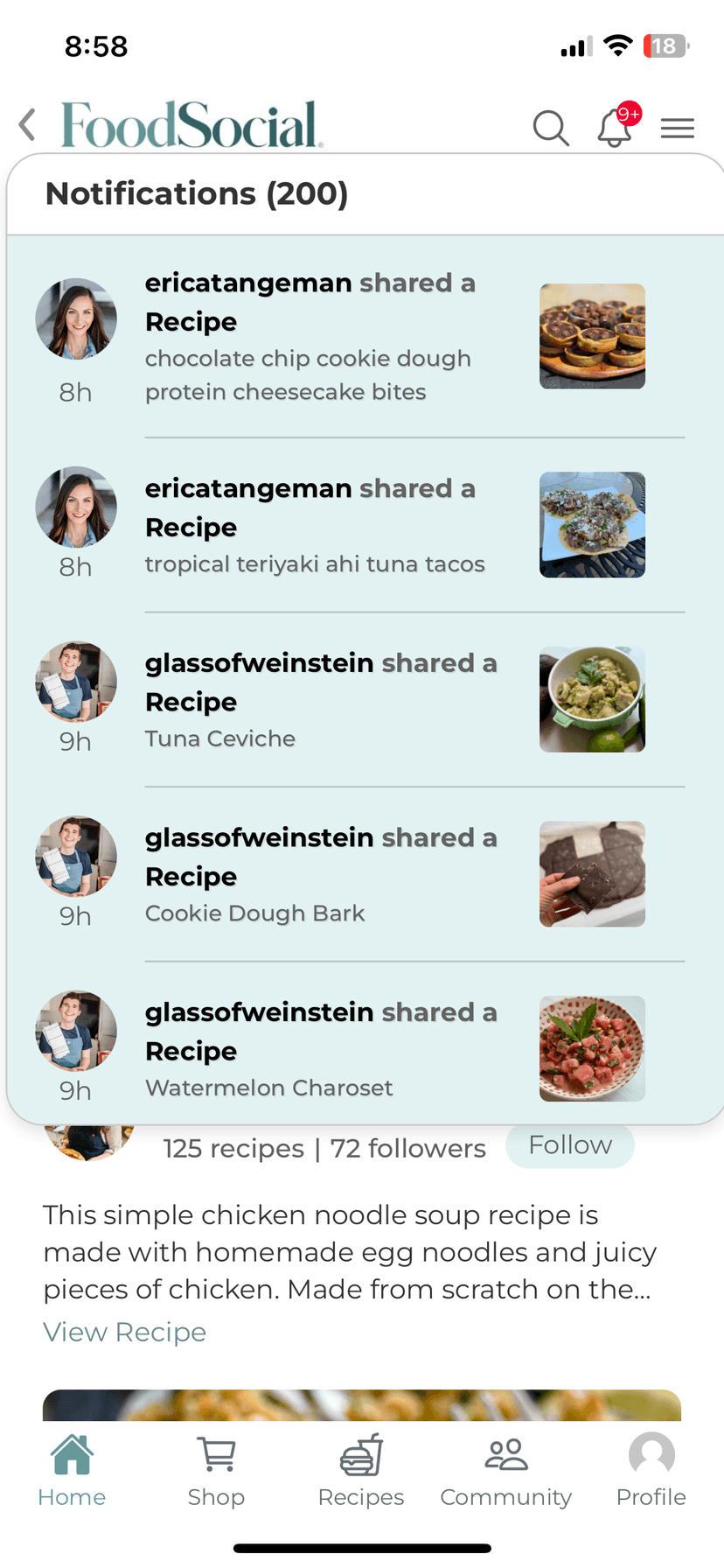Open the search icon
The image size is (724, 1568).
(551, 128)
